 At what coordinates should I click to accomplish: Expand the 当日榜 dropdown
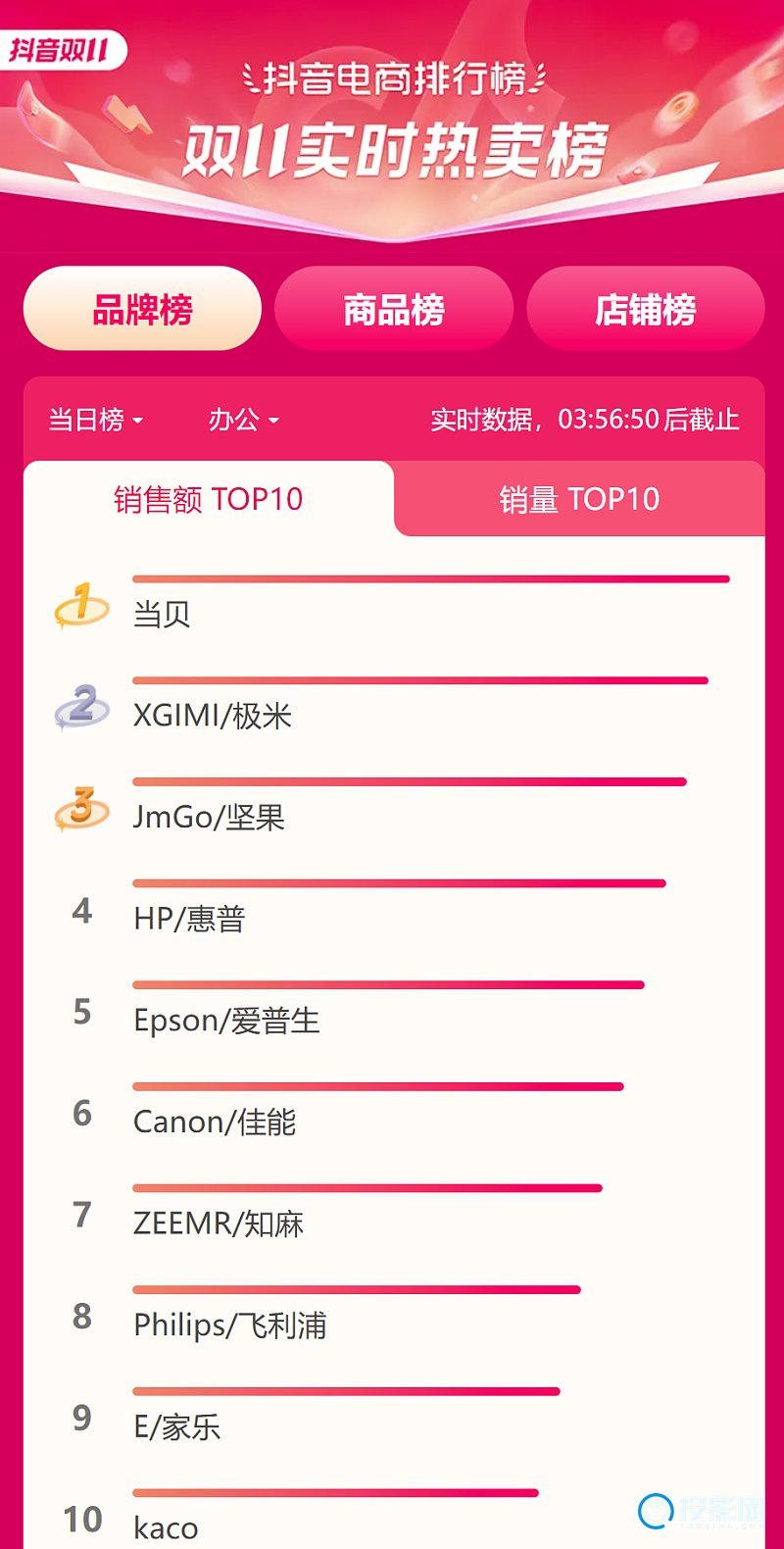point(96,420)
